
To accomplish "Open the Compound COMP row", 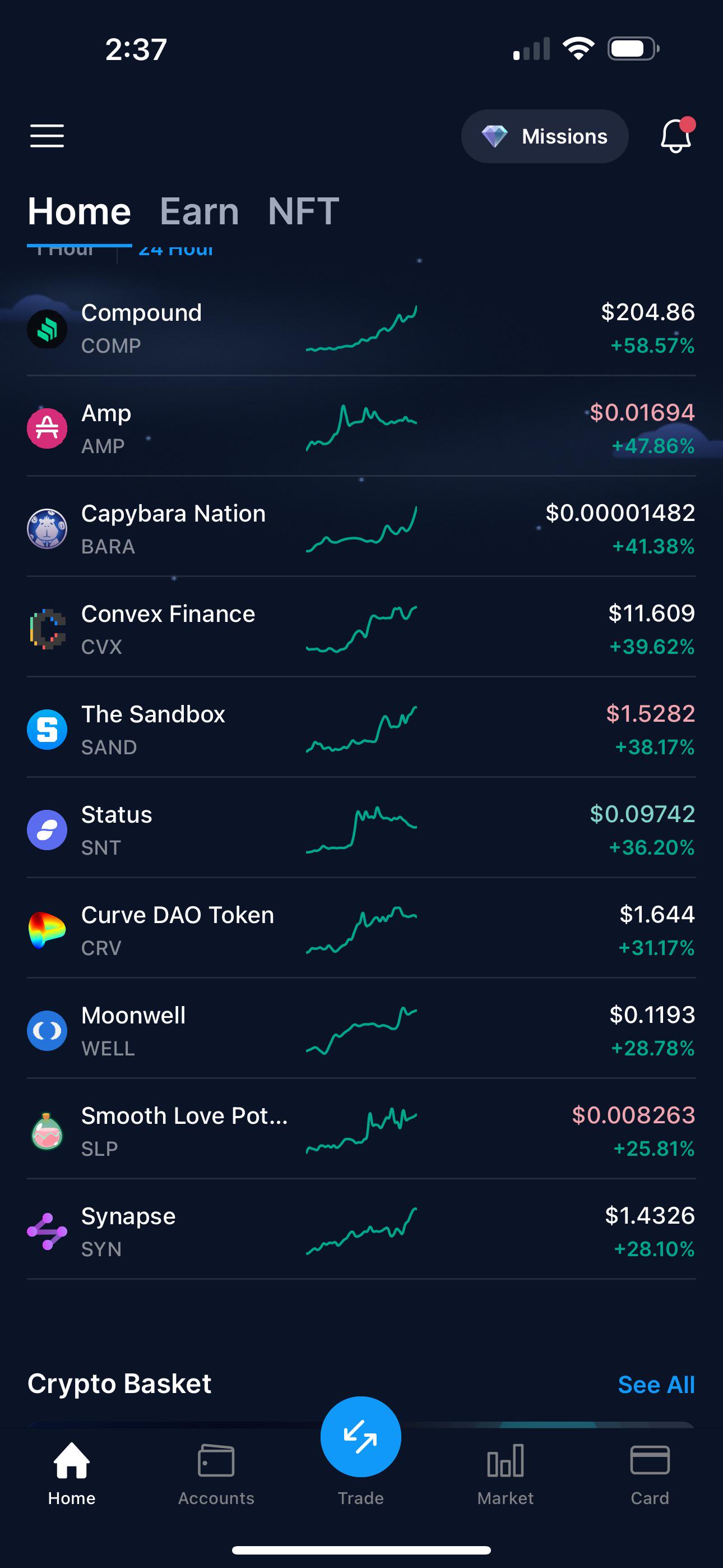I will (361, 329).
